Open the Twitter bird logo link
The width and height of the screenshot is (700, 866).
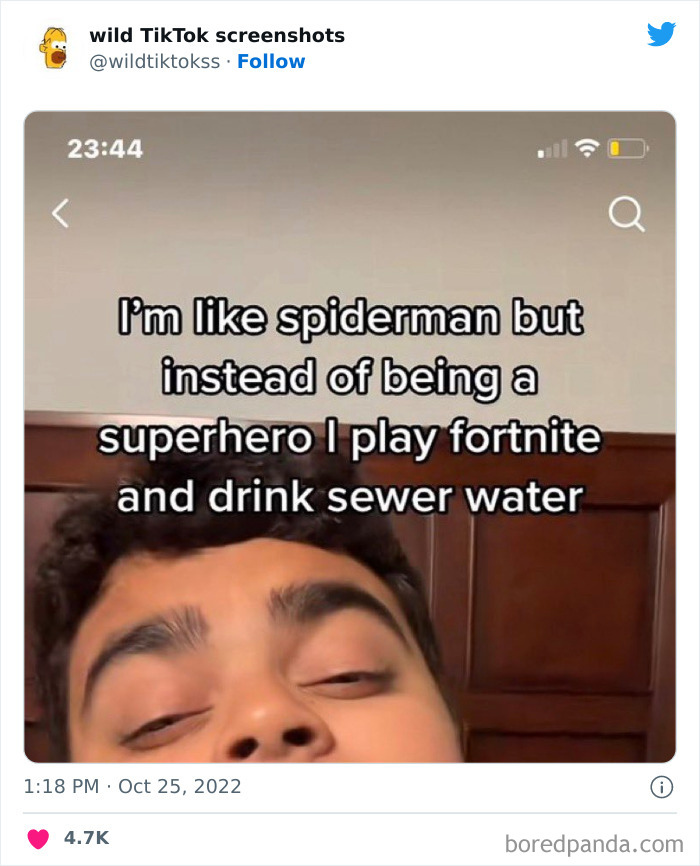[x=661, y=35]
